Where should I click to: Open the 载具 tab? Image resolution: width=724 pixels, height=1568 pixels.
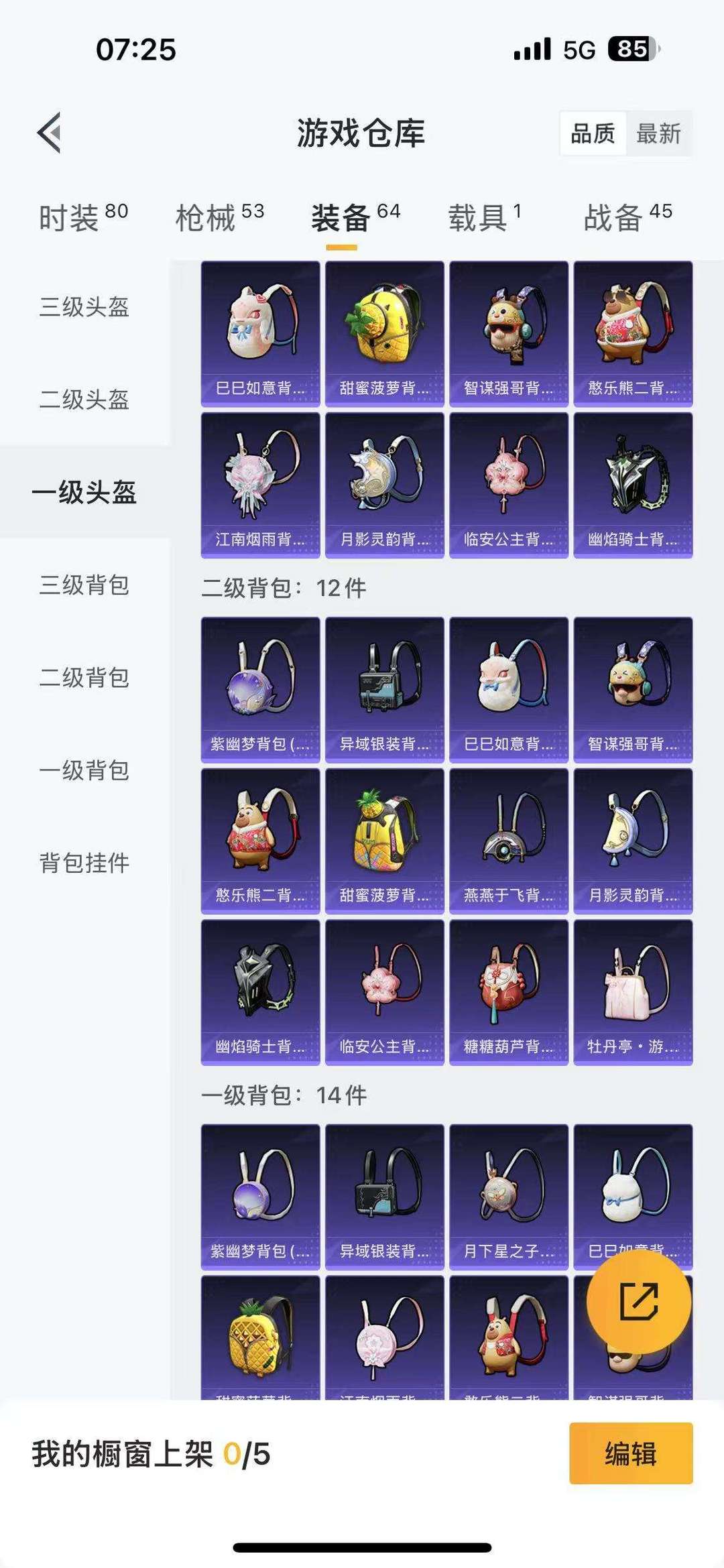click(485, 217)
